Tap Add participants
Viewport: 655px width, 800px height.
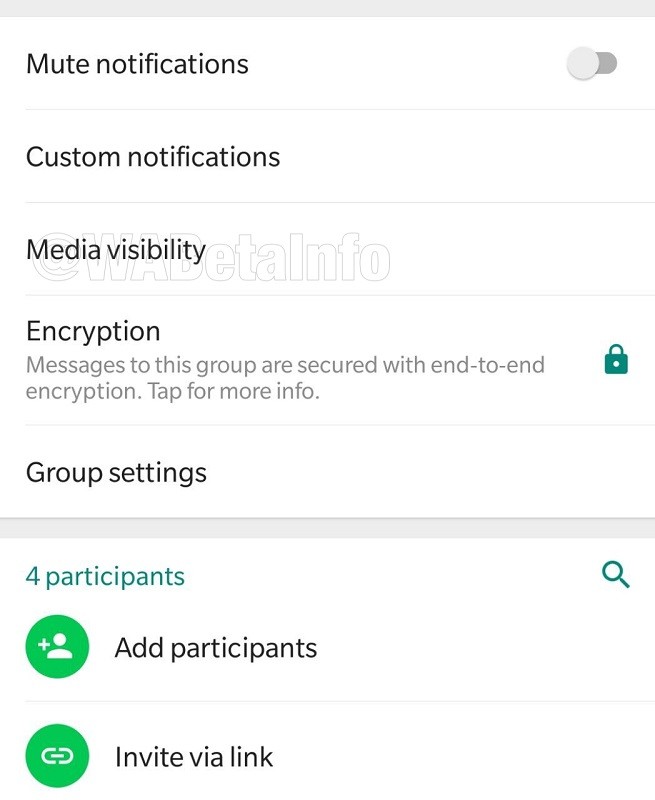216,648
